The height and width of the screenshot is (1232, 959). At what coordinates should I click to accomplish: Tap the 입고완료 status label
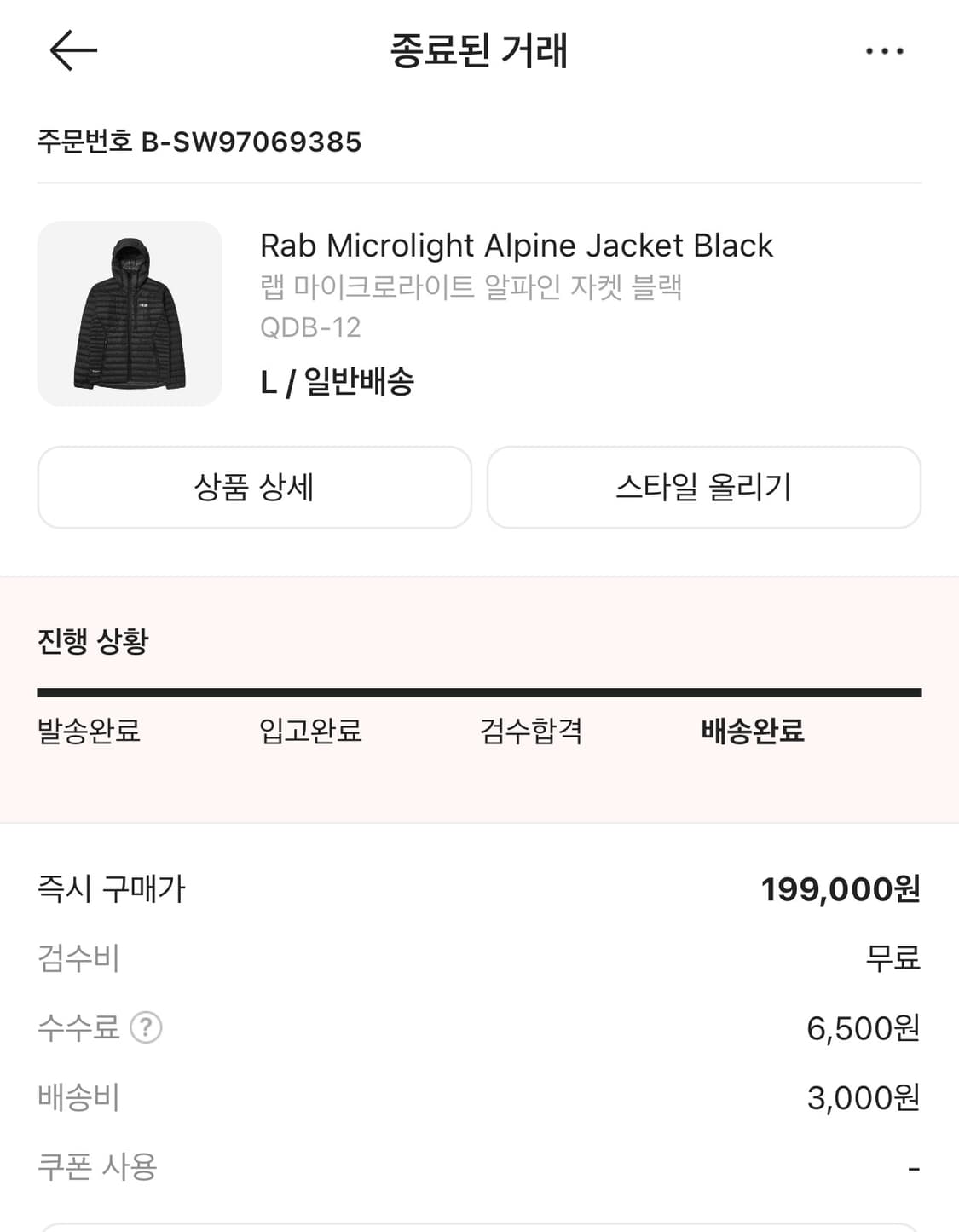click(x=310, y=732)
